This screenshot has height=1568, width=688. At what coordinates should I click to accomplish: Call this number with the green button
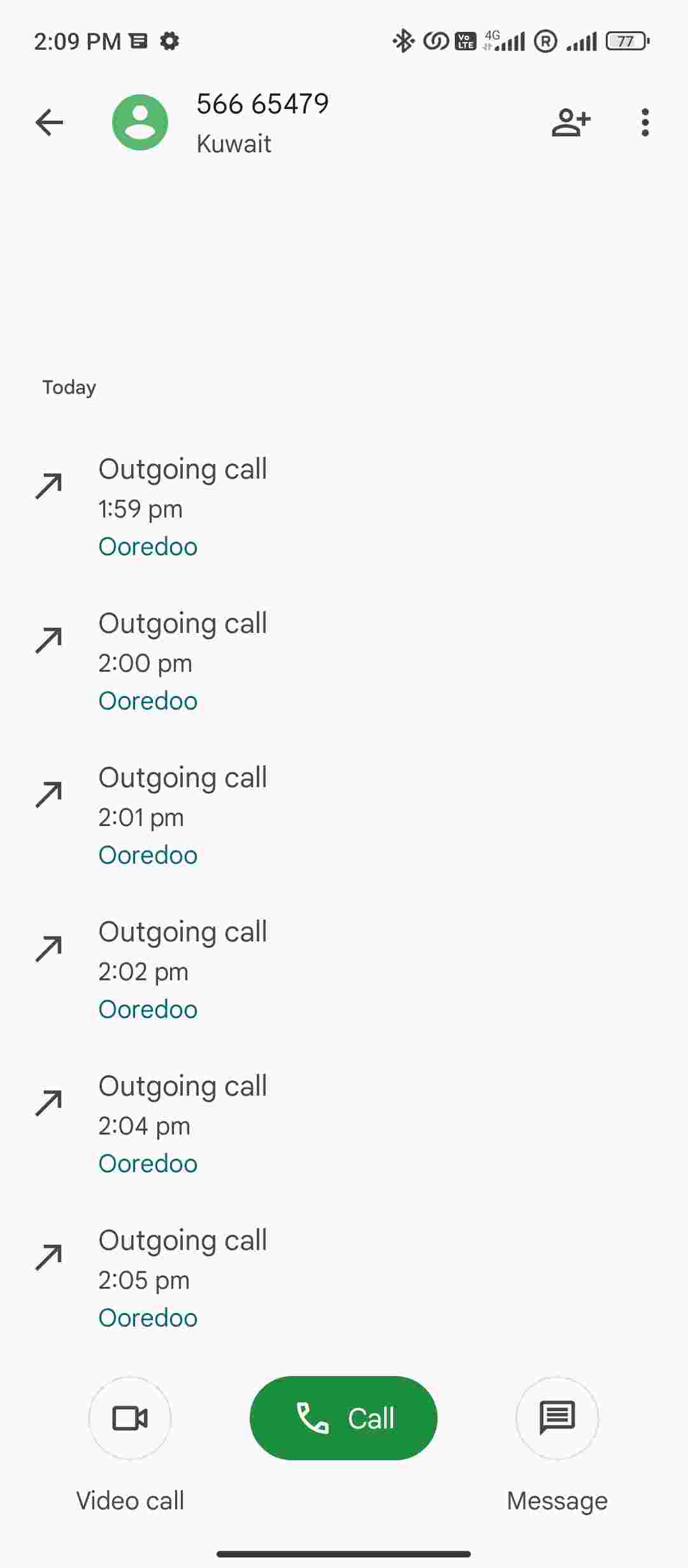pyautogui.click(x=343, y=1418)
